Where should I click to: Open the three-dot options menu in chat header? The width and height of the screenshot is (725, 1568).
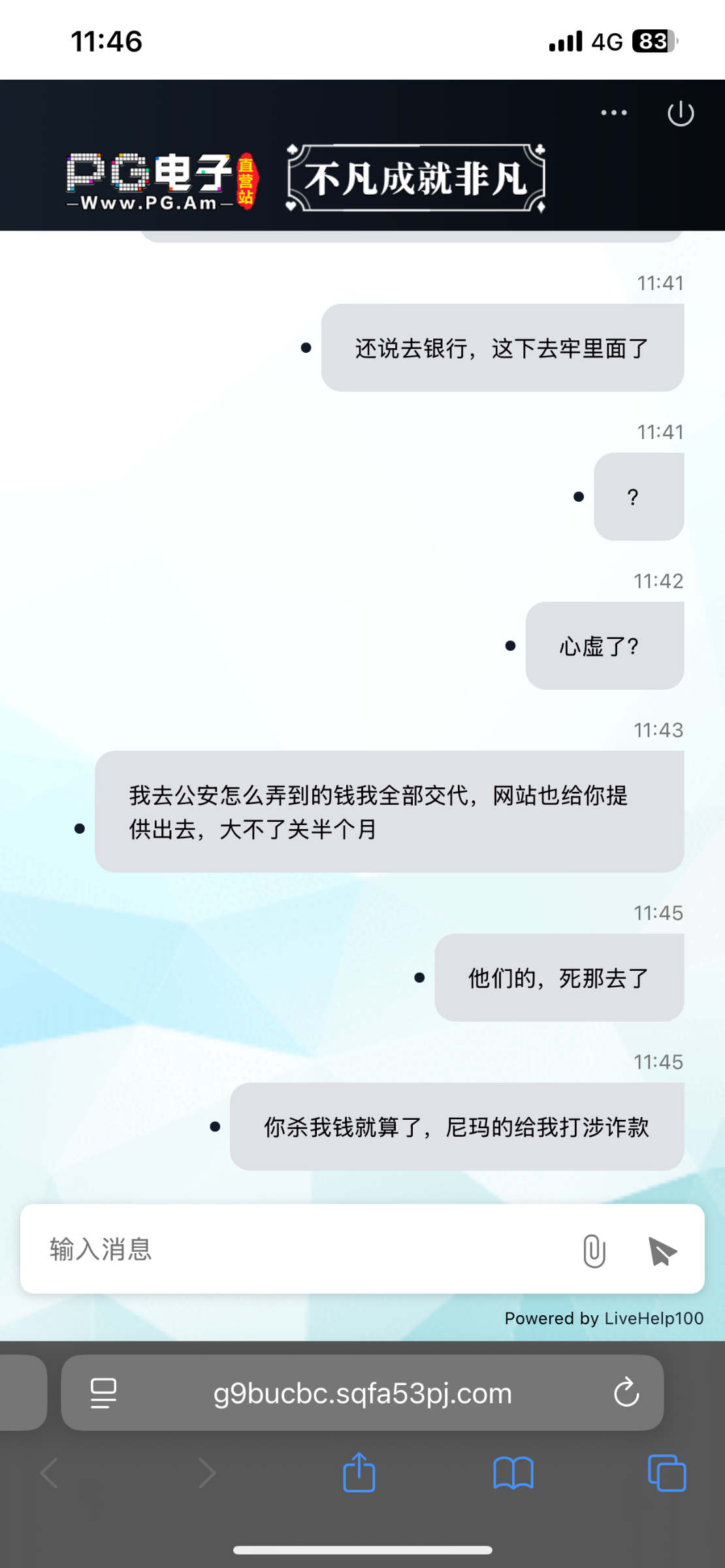[x=613, y=112]
